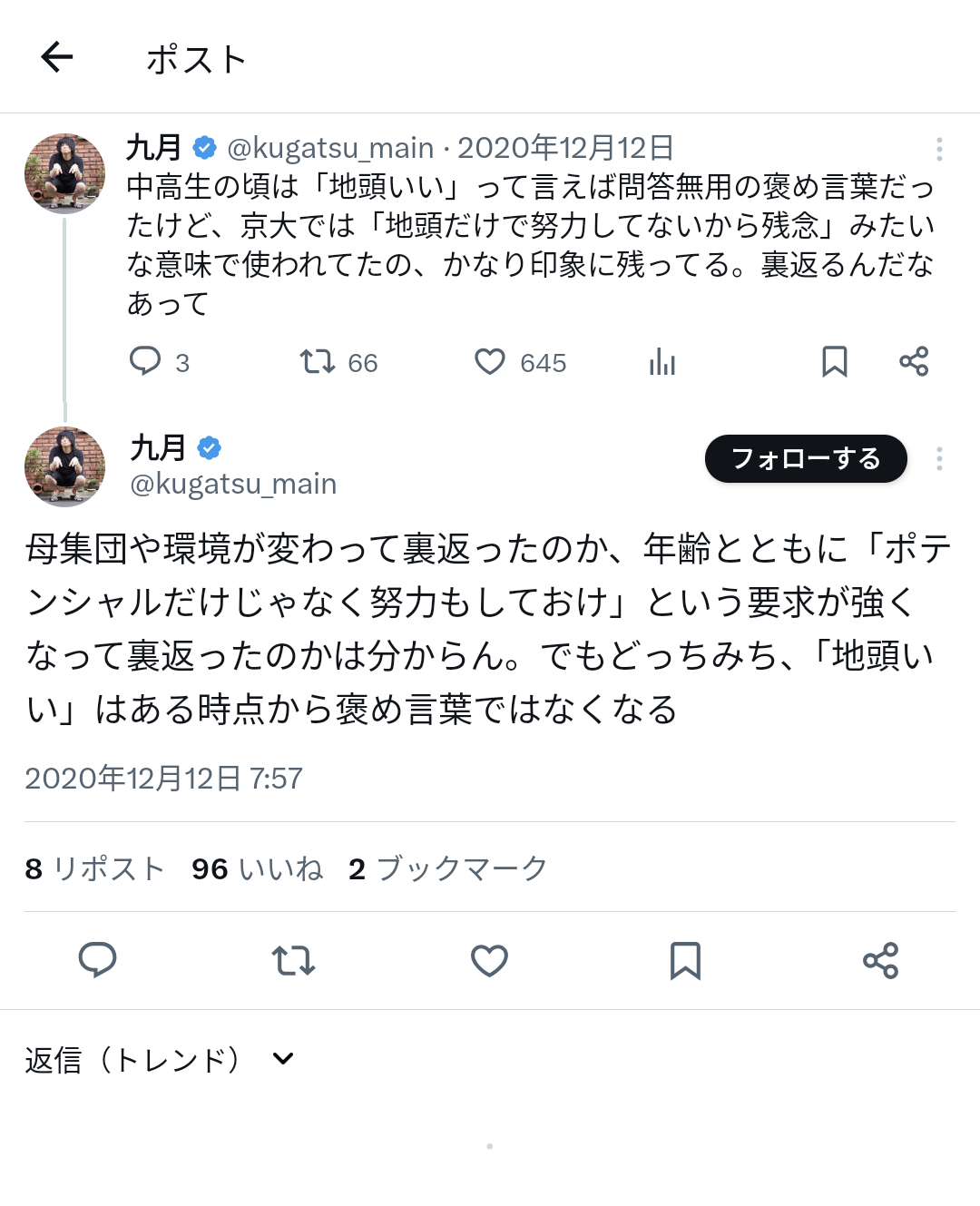Like the main post
980x1206 pixels.
(x=489, y=960)
